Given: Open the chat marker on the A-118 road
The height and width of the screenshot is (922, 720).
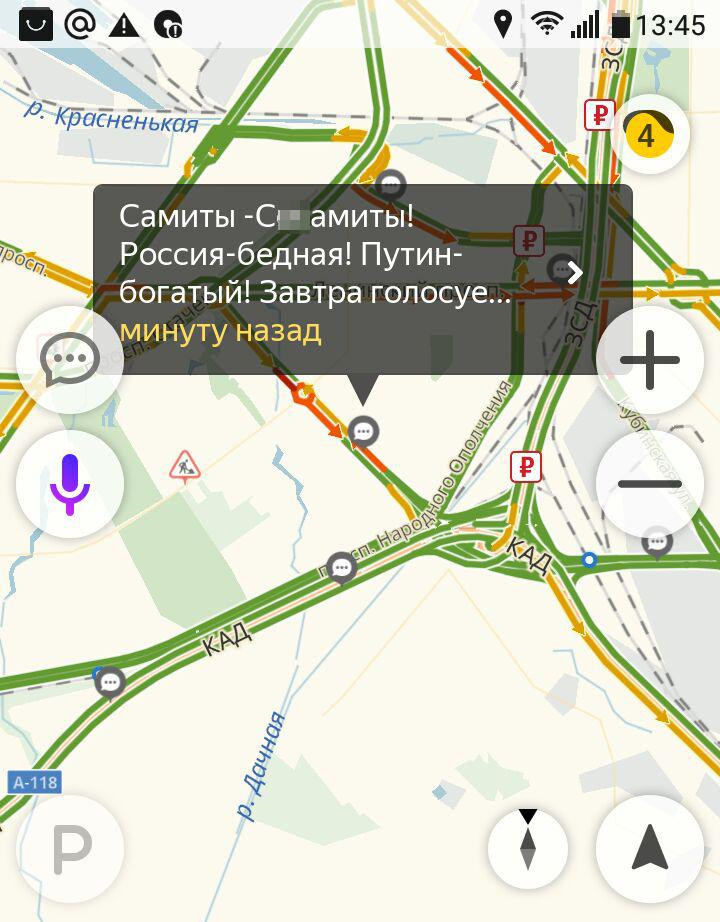Looking at the screenshot, I should pos(110,683).
